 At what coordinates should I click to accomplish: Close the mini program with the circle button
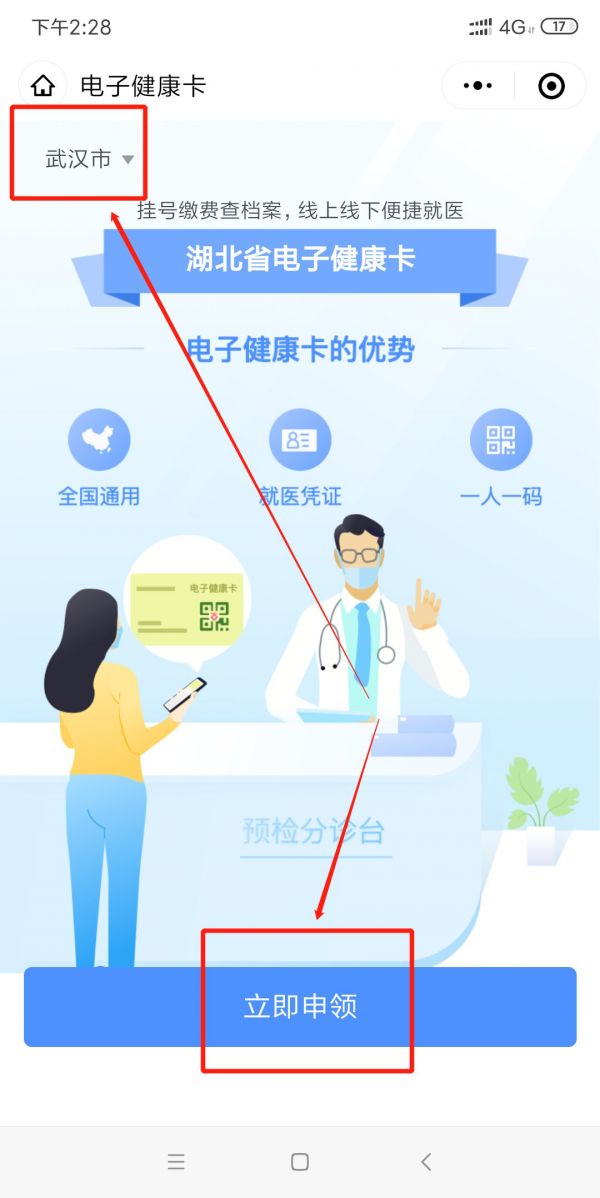[x=551, y=86]
